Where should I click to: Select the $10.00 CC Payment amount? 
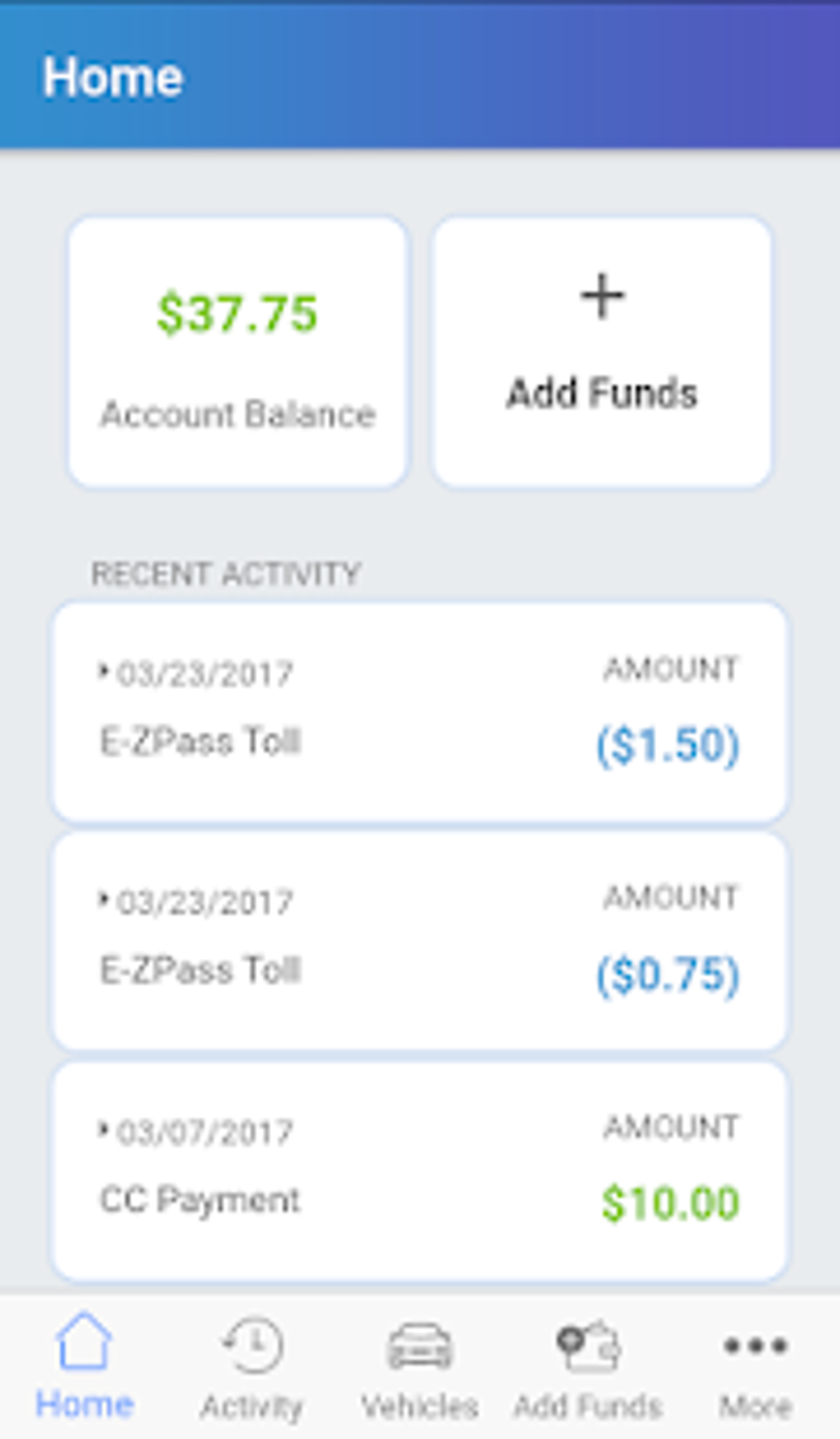pyautogui.click(x=673, y=1201)
